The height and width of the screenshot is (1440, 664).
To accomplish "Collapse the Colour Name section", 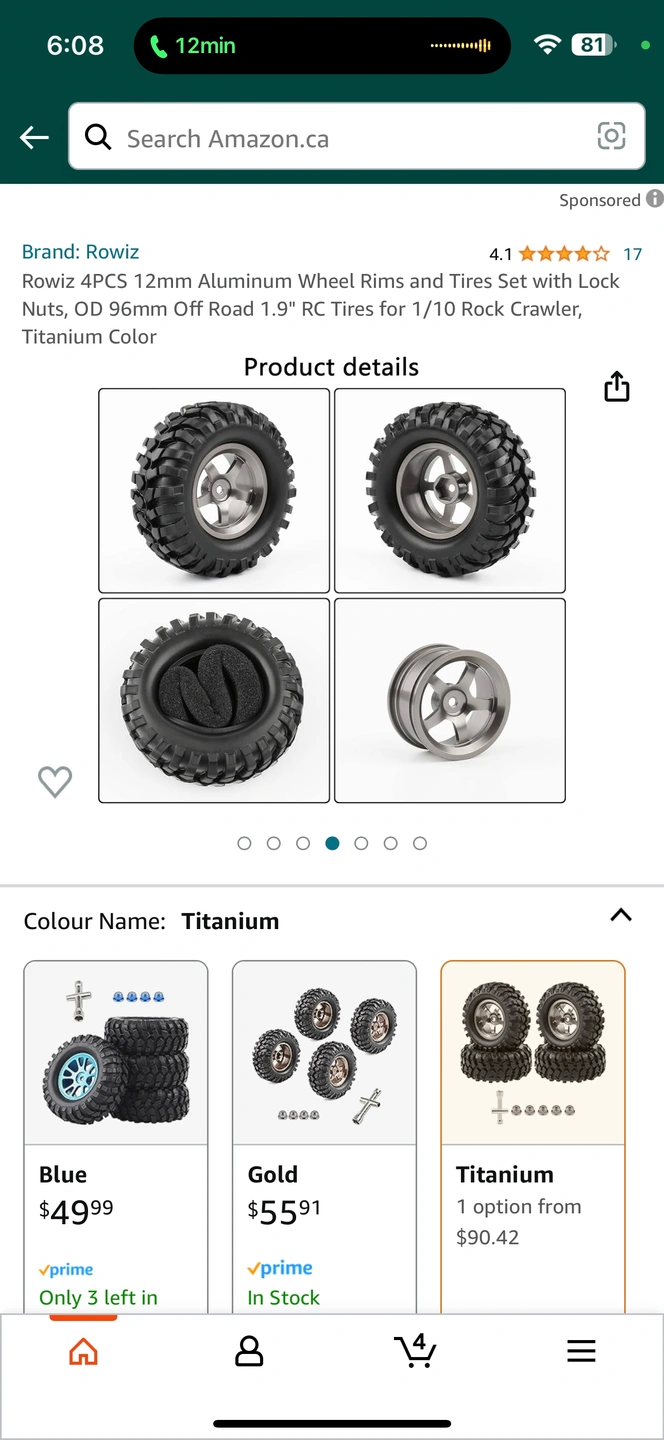I will click(x=621, y=915).
